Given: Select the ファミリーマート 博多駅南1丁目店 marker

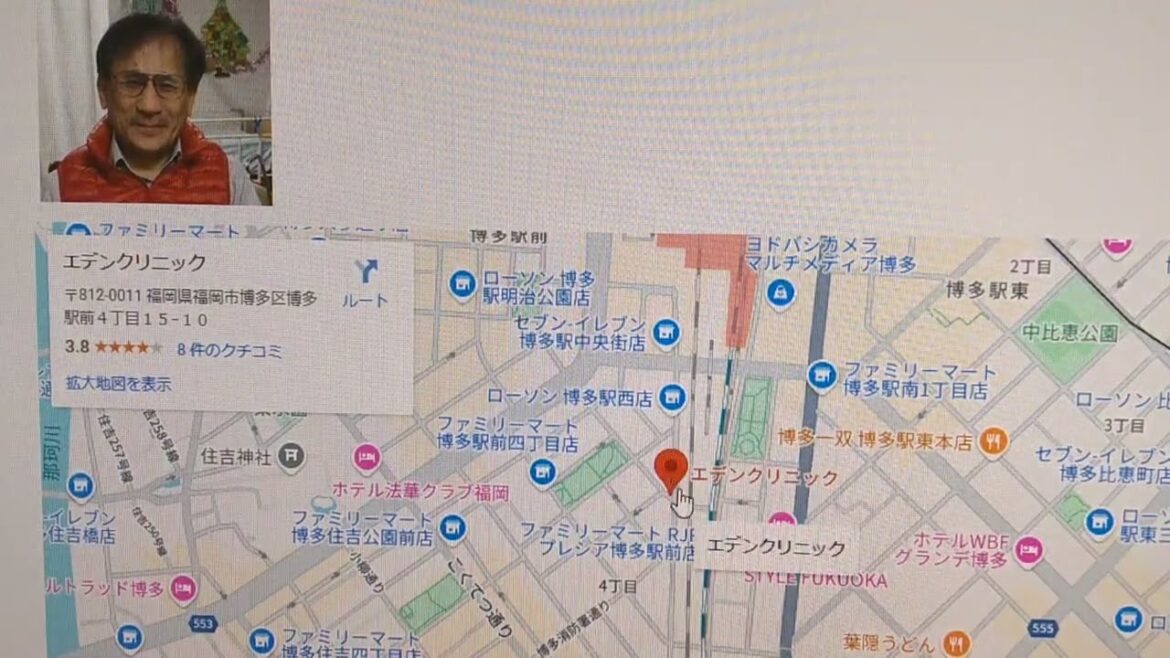Looking at the screenshot, I should tap(822, 376).
